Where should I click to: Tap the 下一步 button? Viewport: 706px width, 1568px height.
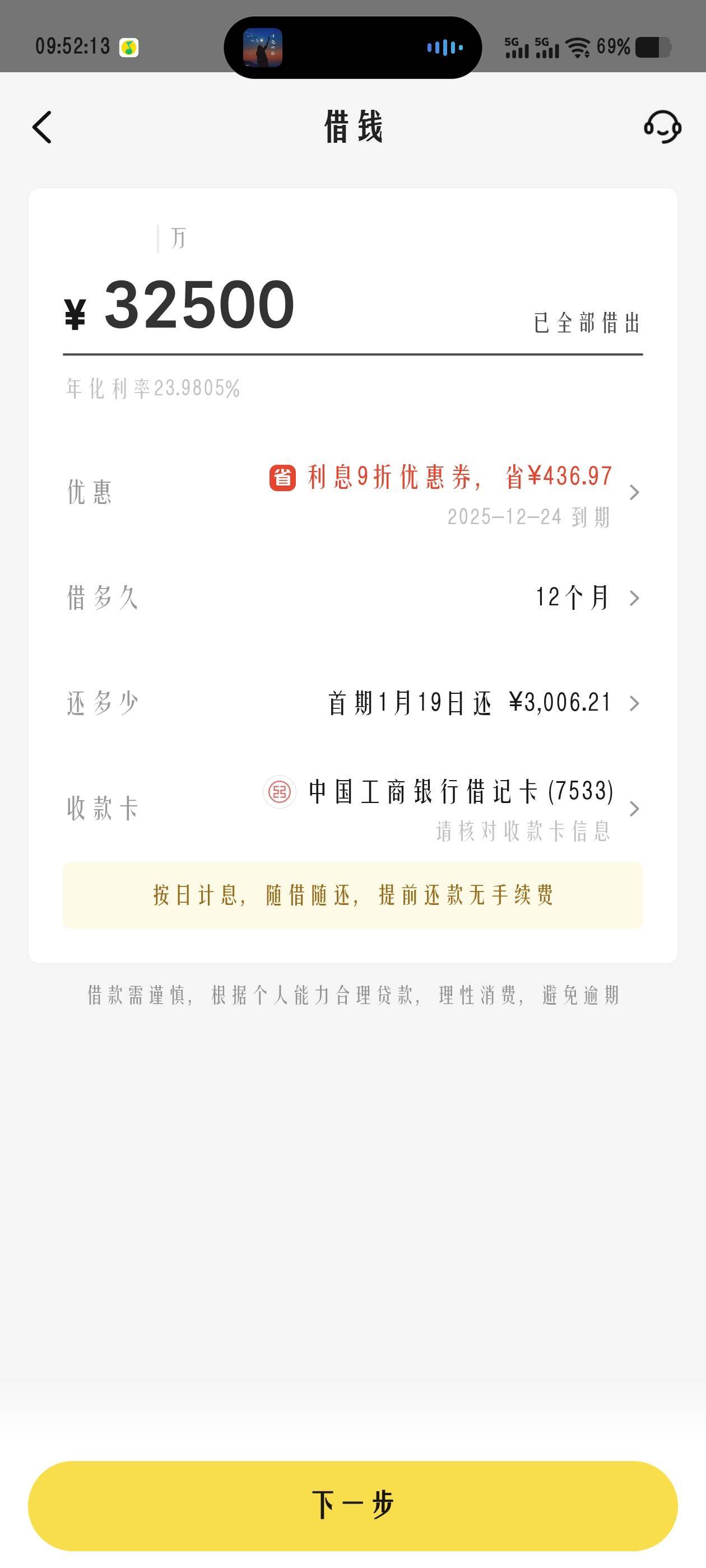352,1505
